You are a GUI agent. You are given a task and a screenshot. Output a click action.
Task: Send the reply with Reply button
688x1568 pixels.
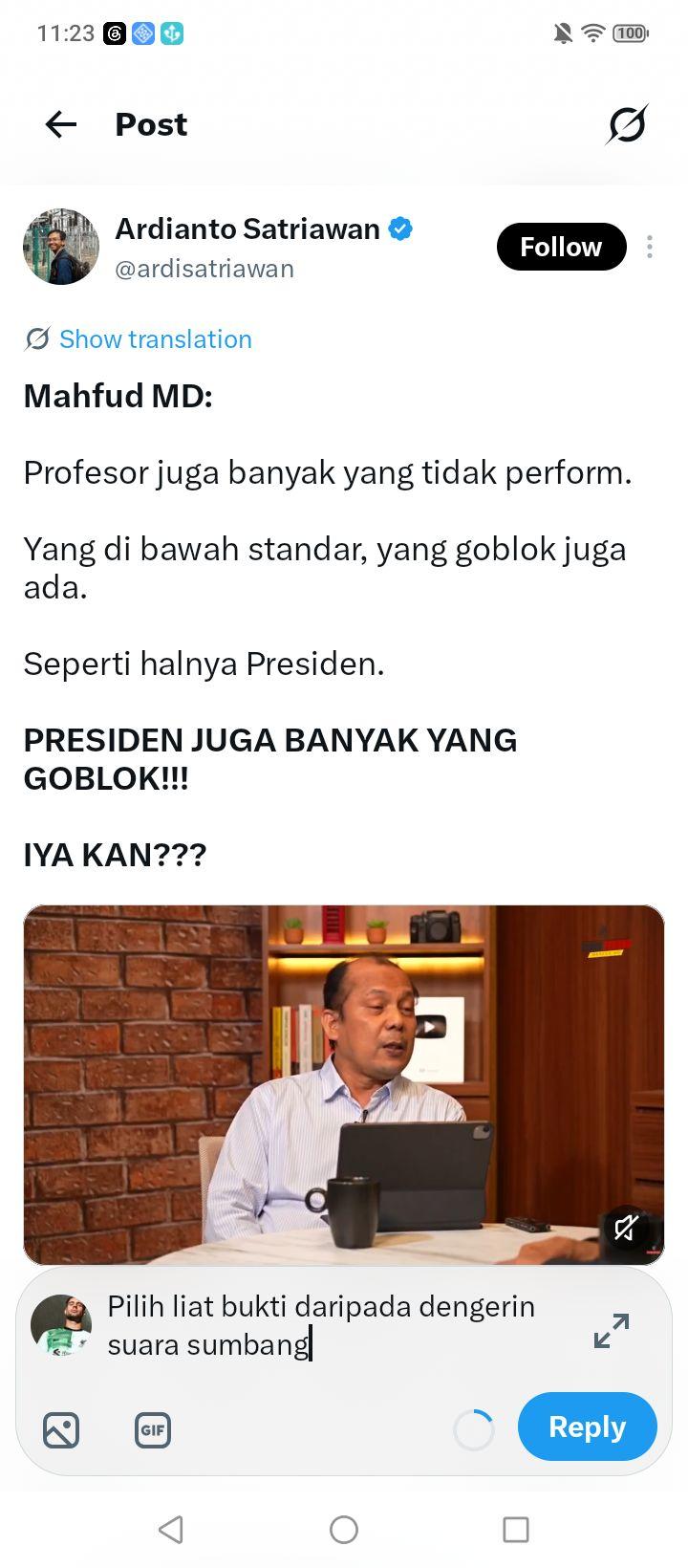(x=588, y=1426)
